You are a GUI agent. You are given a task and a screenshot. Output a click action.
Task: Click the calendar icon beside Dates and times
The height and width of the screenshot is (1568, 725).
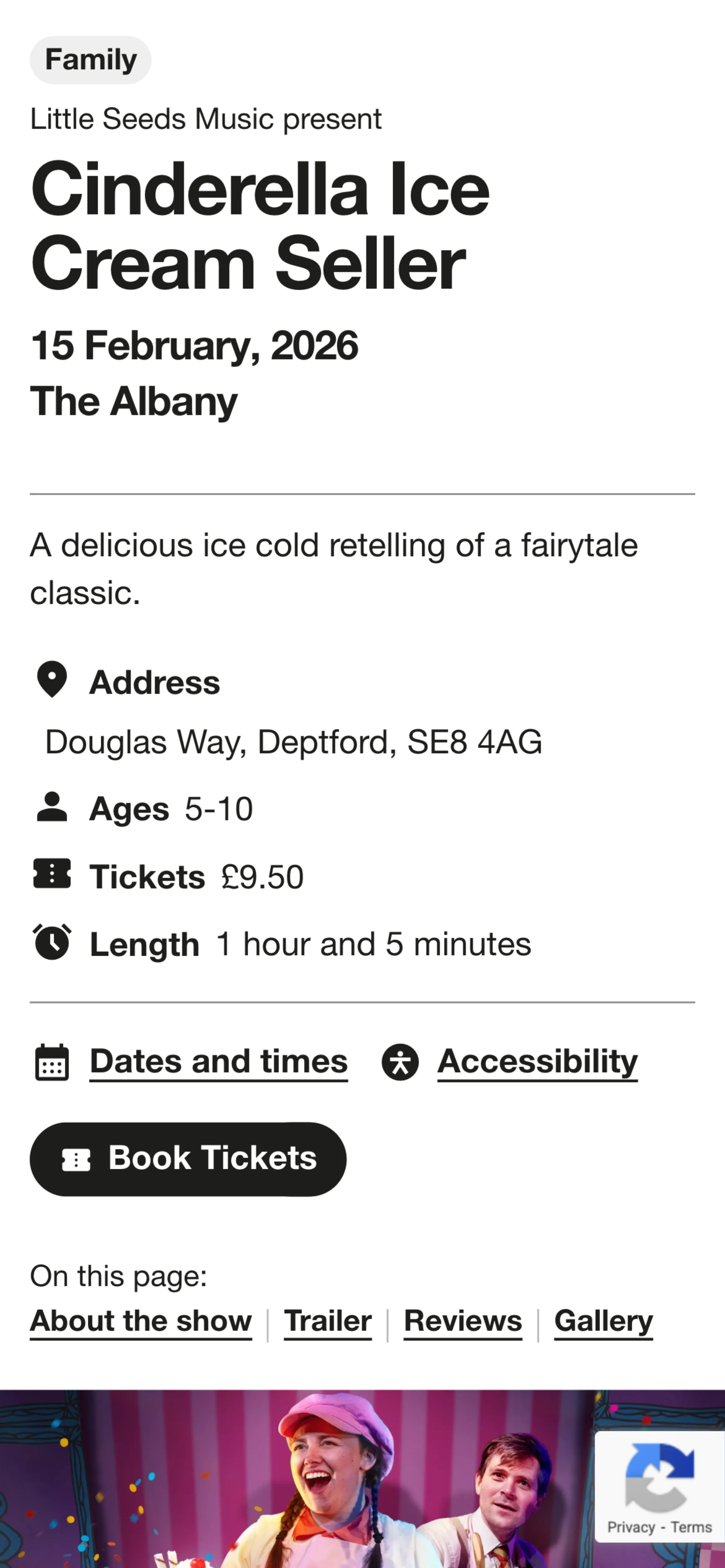[x=52, y=1060]
